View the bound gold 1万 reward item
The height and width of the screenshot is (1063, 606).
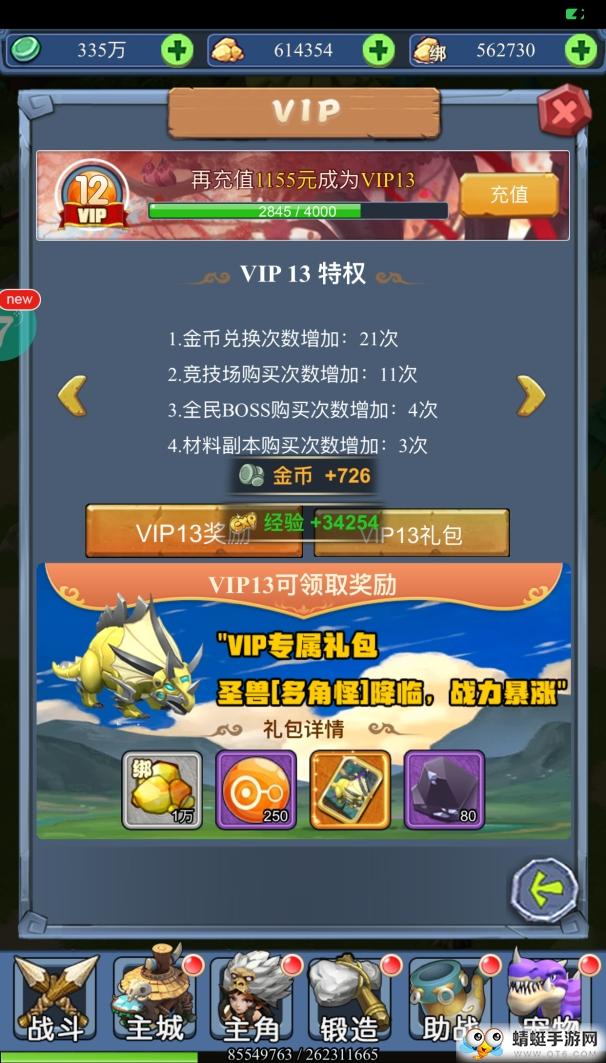[162, 790]
